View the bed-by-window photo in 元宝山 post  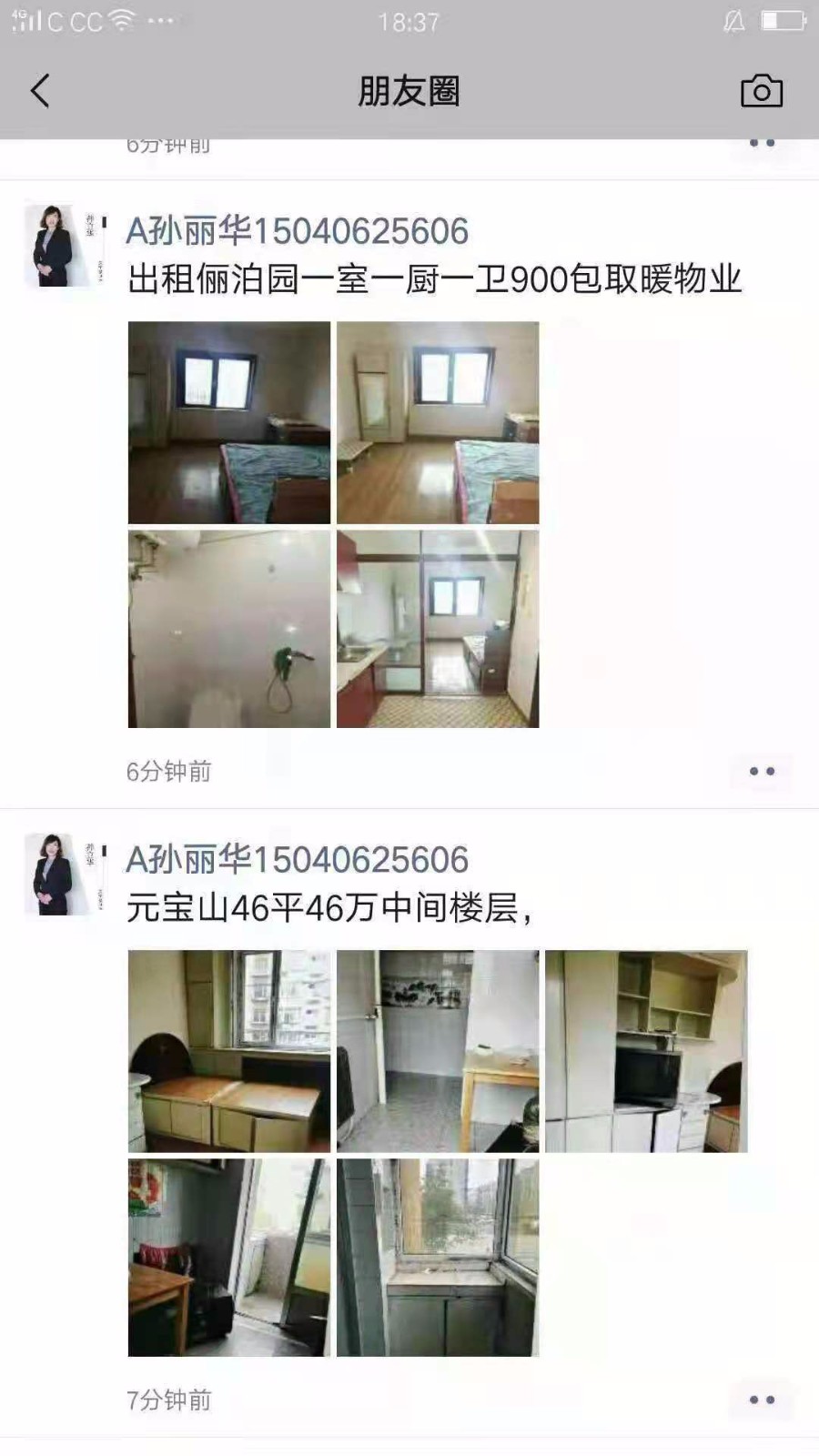[229, 1051]
